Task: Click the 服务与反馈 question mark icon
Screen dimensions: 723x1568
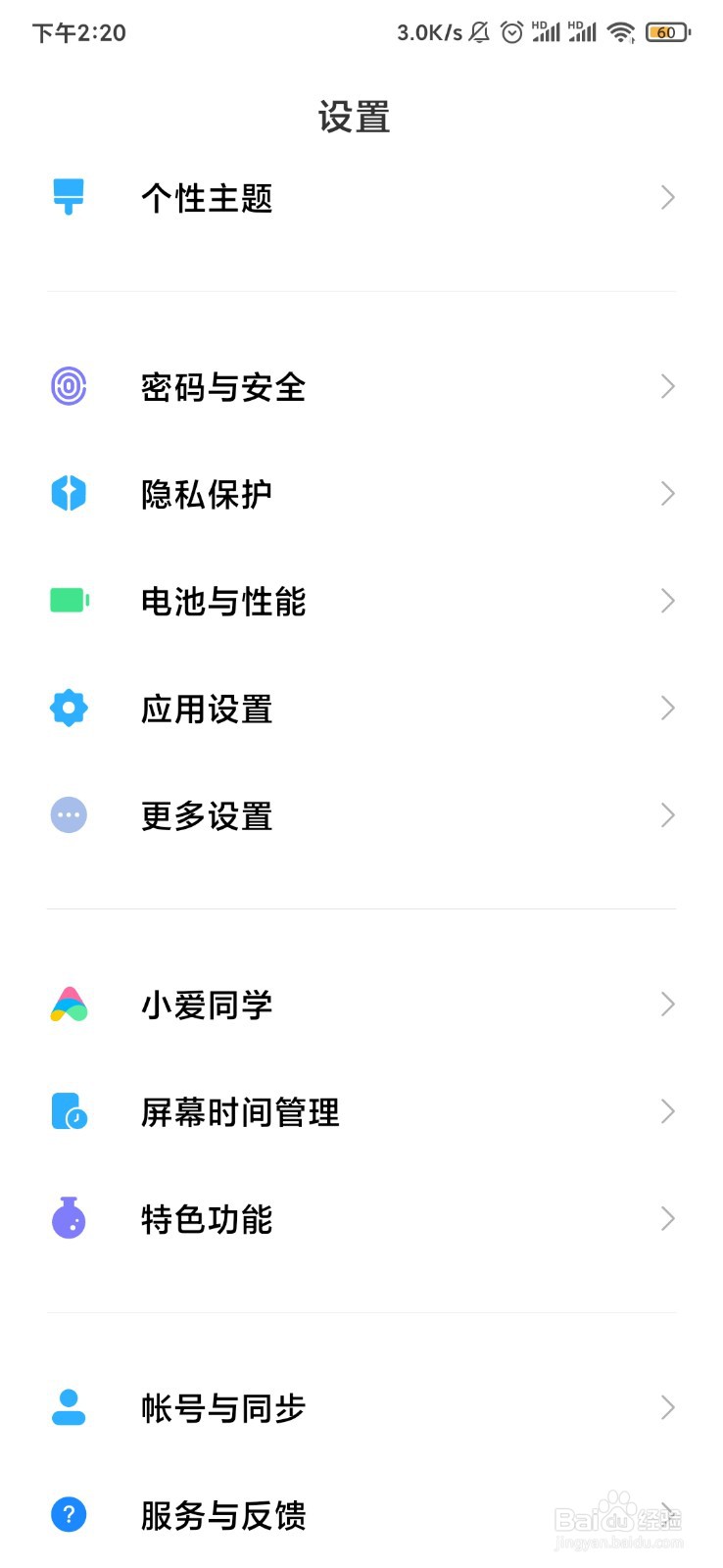Action: tap(68, 1515)
